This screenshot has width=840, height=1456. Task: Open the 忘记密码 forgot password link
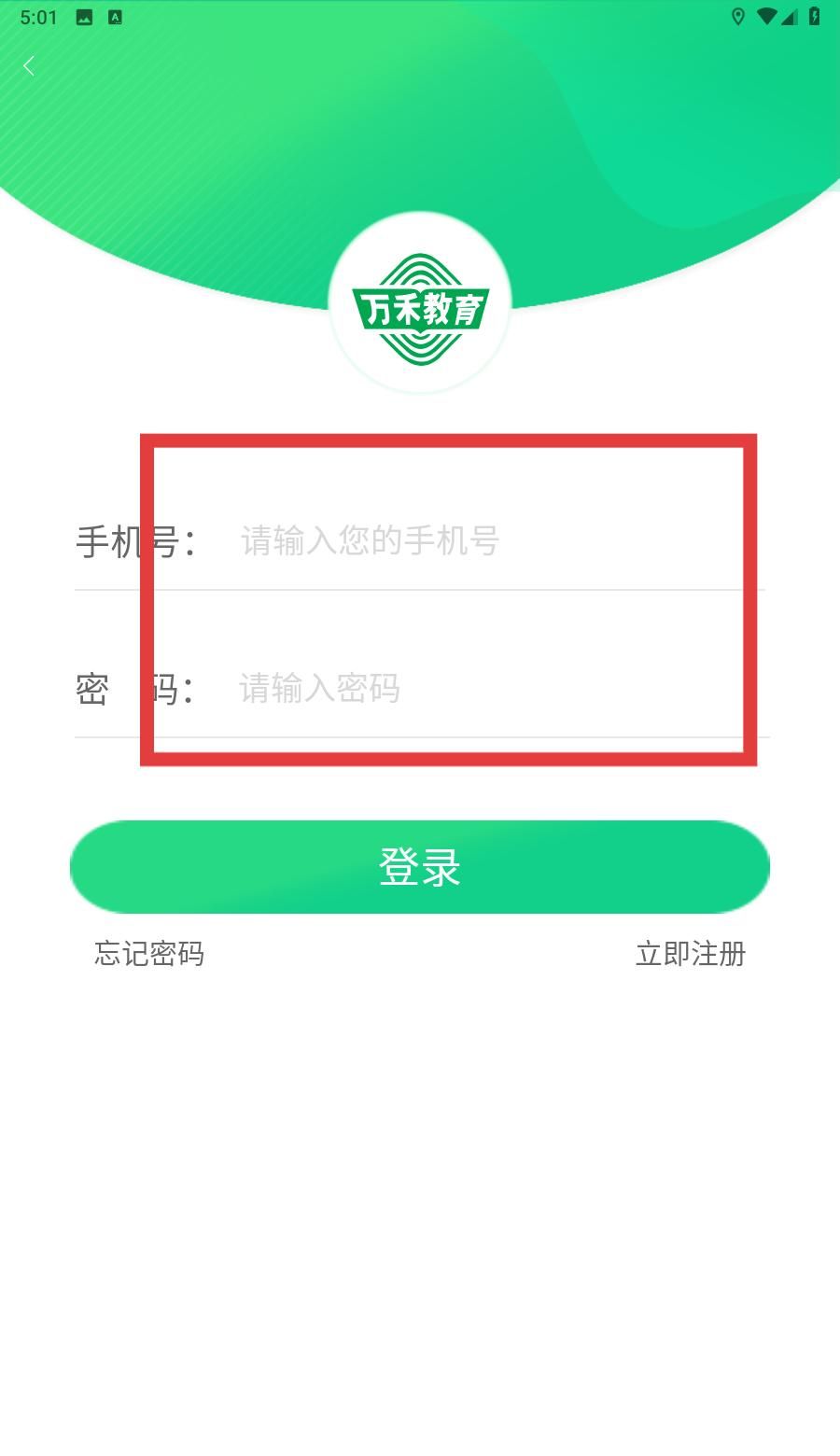coord(147,954)
